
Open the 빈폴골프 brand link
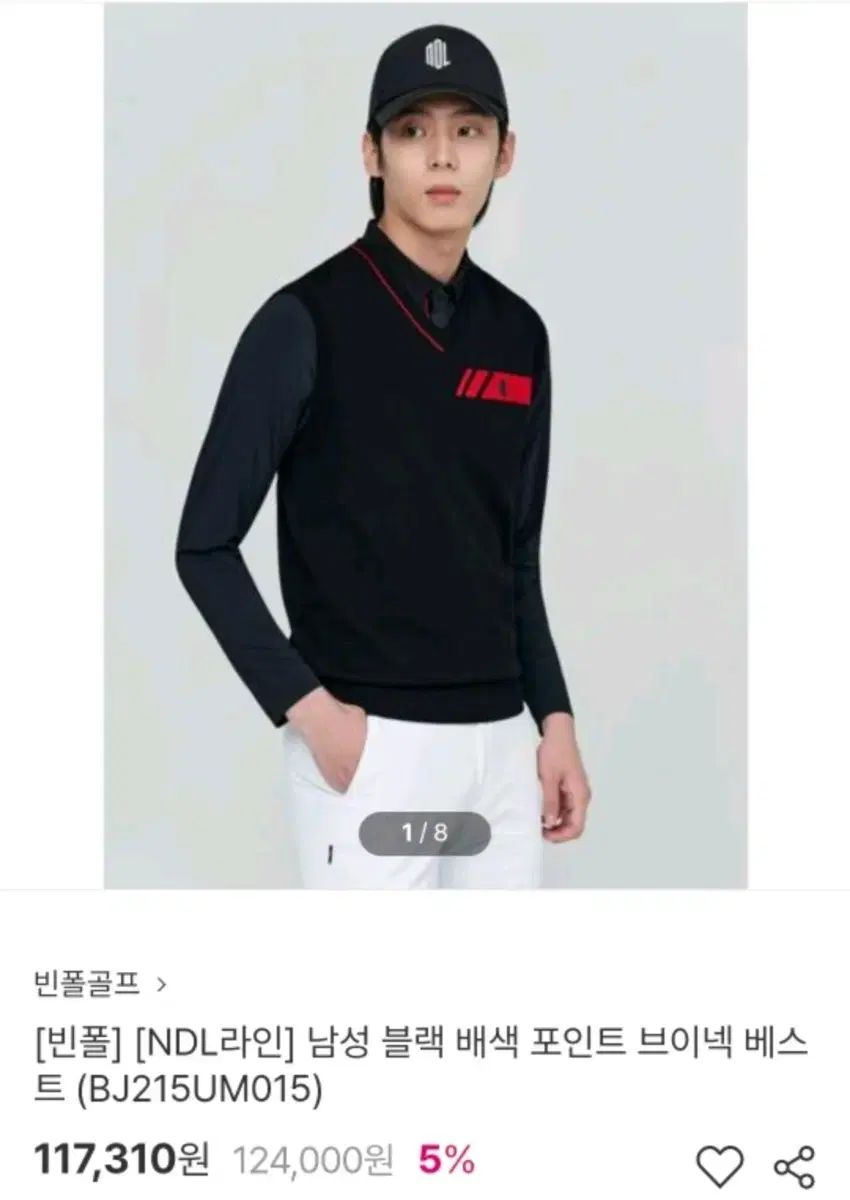[98, 984]
